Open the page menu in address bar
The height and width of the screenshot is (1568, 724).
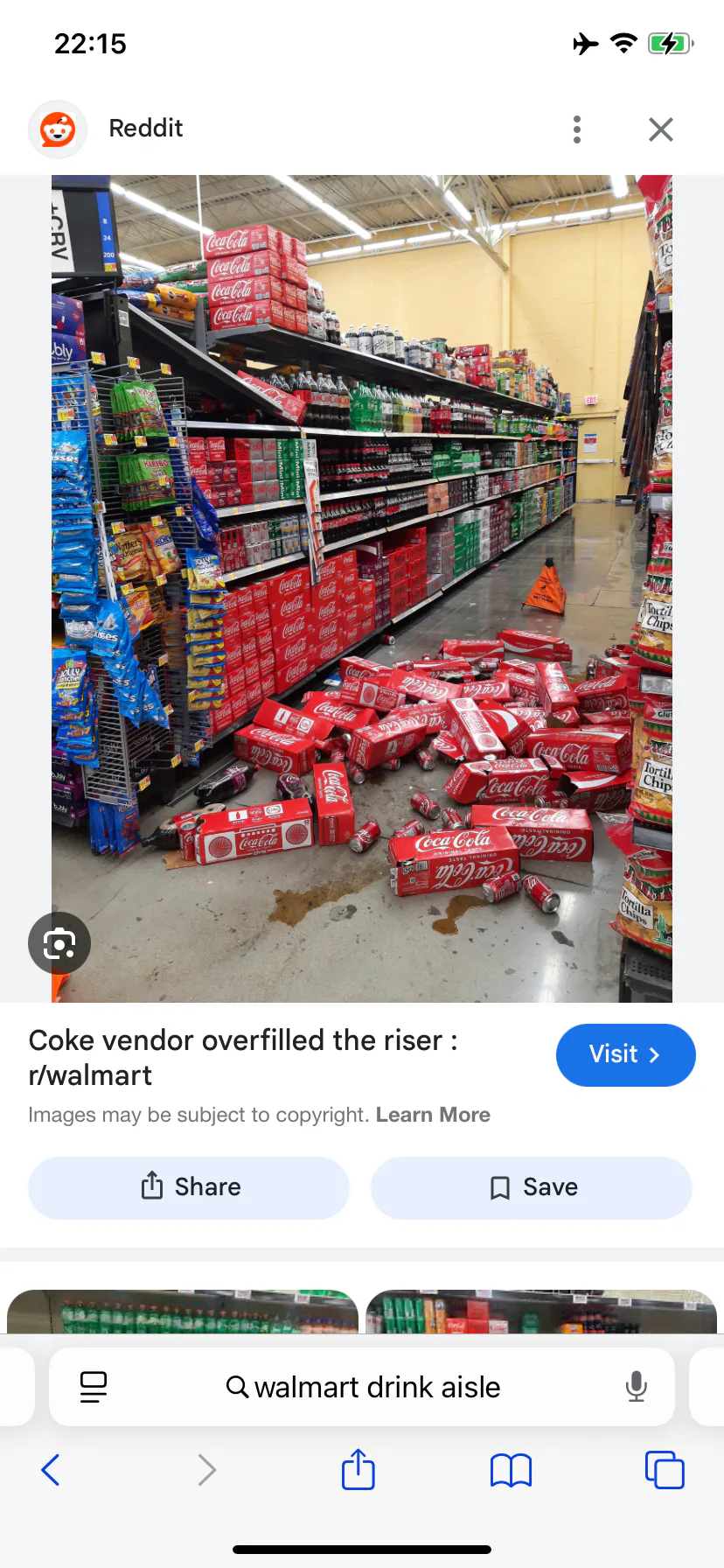pos(94,1387)
